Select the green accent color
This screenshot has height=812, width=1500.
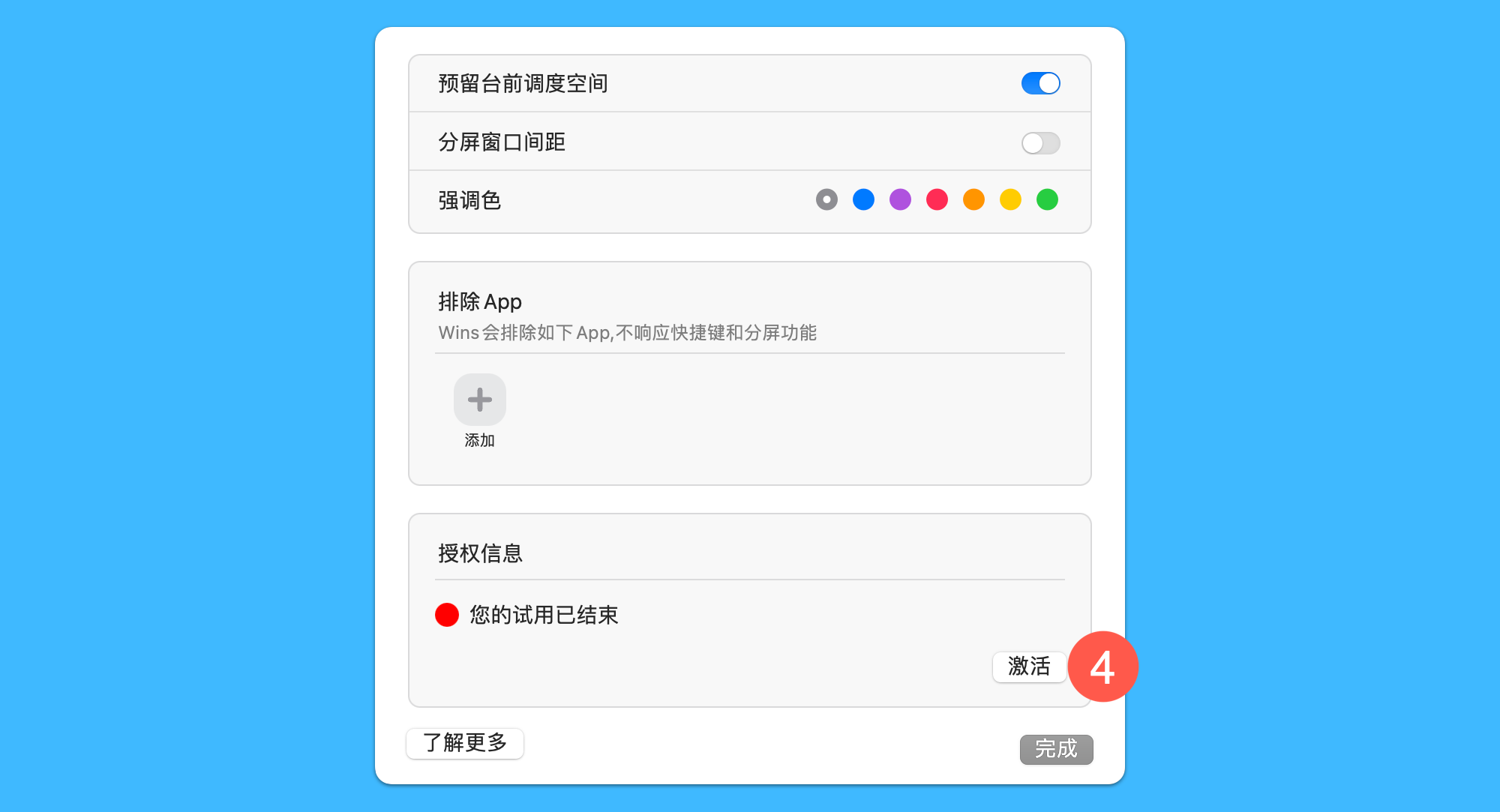click(x=1047, y=199)
